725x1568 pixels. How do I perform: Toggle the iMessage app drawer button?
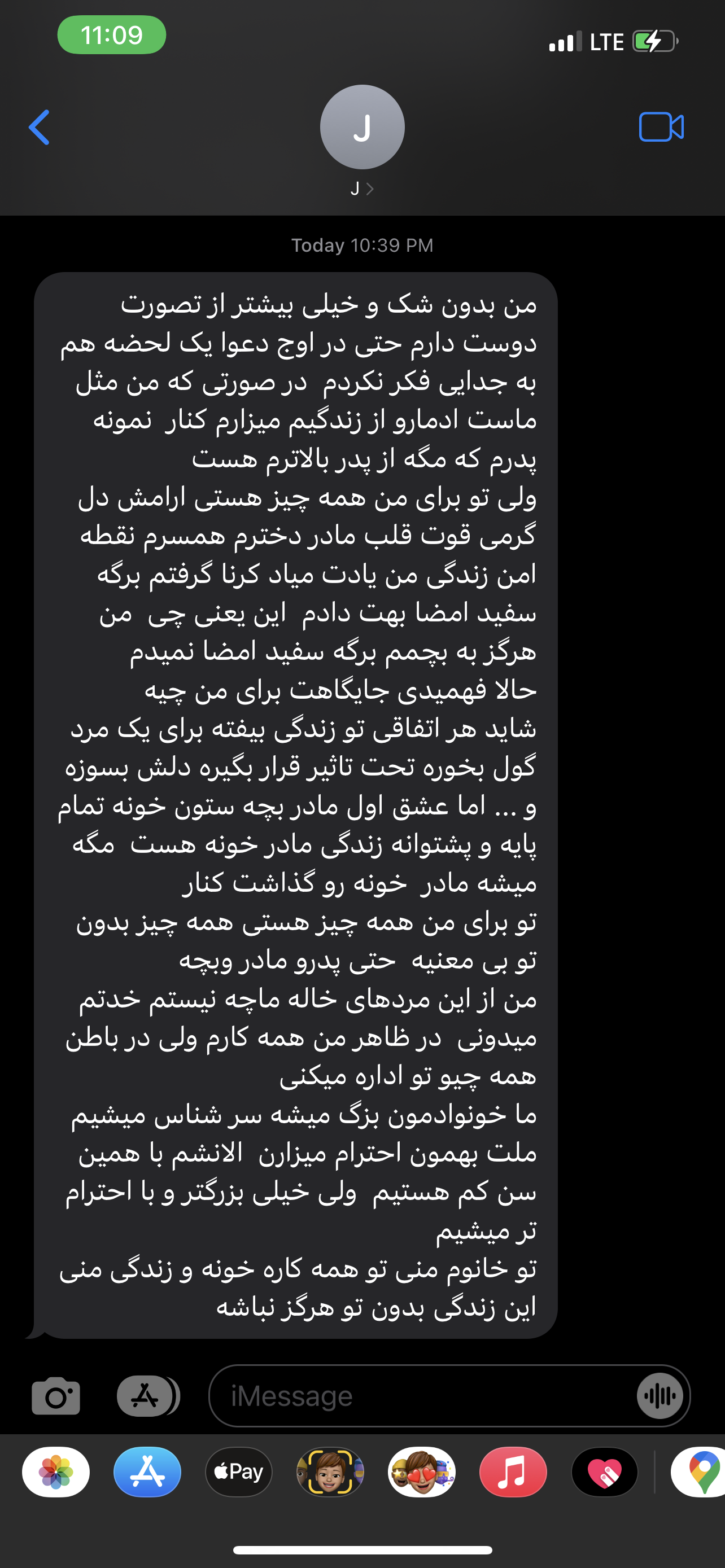click(x=147, y=1395)
